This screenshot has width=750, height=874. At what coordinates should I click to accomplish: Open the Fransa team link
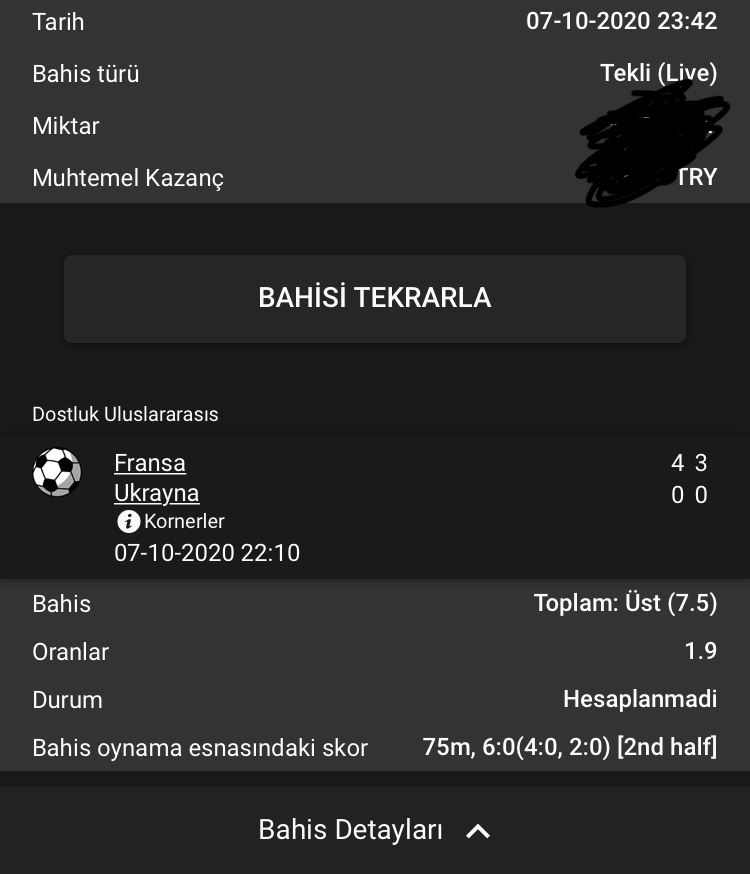[150, 463]
